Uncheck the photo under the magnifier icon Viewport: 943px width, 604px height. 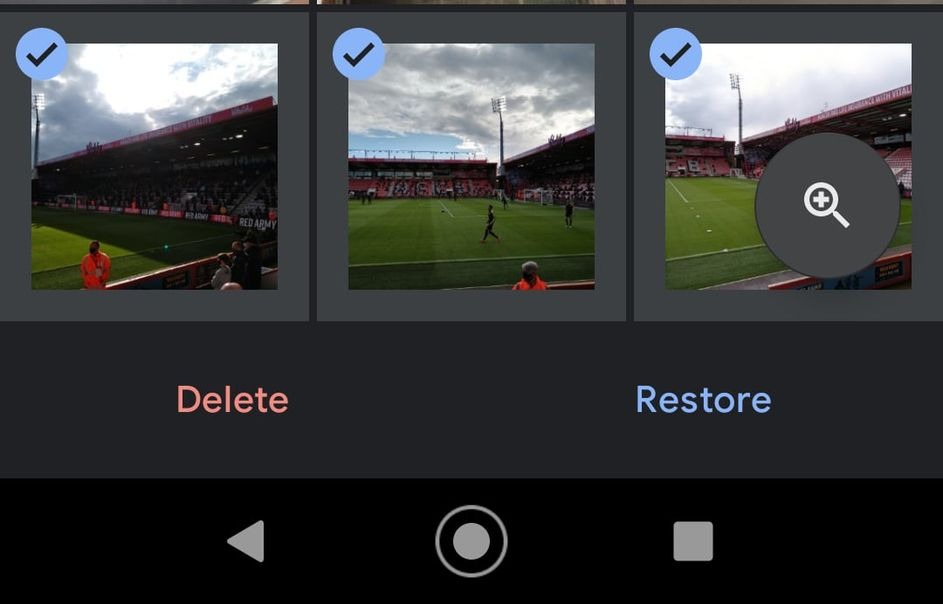coord(675,54)
